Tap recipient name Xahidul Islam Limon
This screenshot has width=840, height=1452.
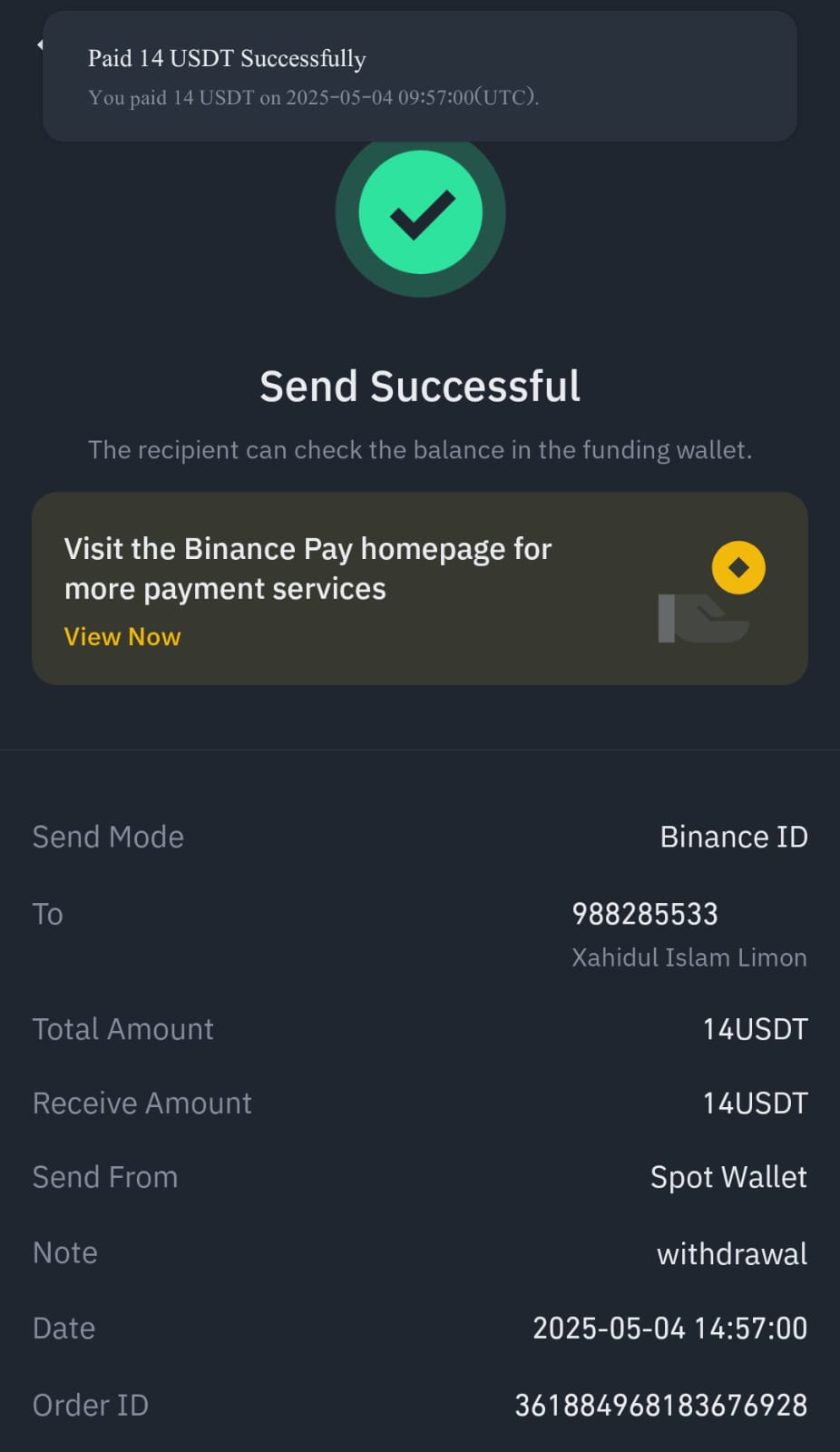coord(689,957)
